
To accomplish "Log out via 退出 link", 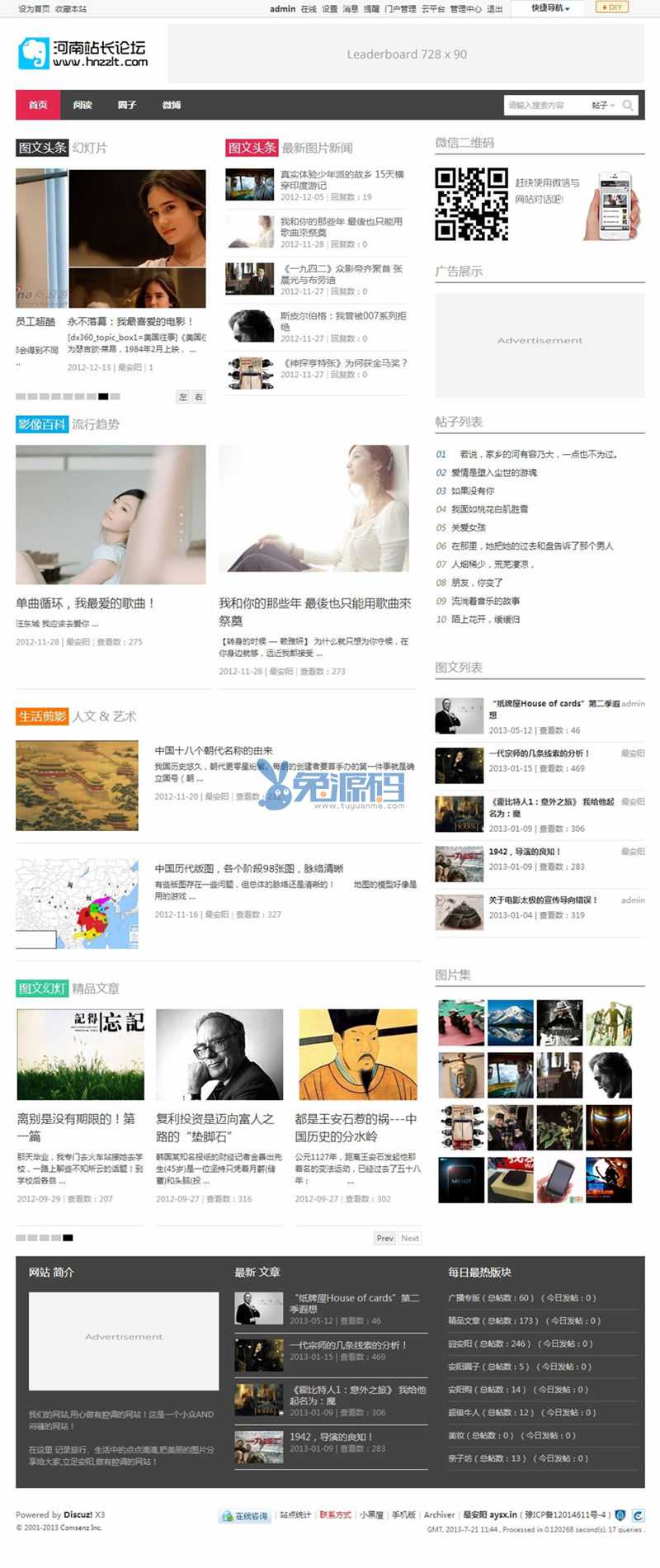I will coord(494,9).
